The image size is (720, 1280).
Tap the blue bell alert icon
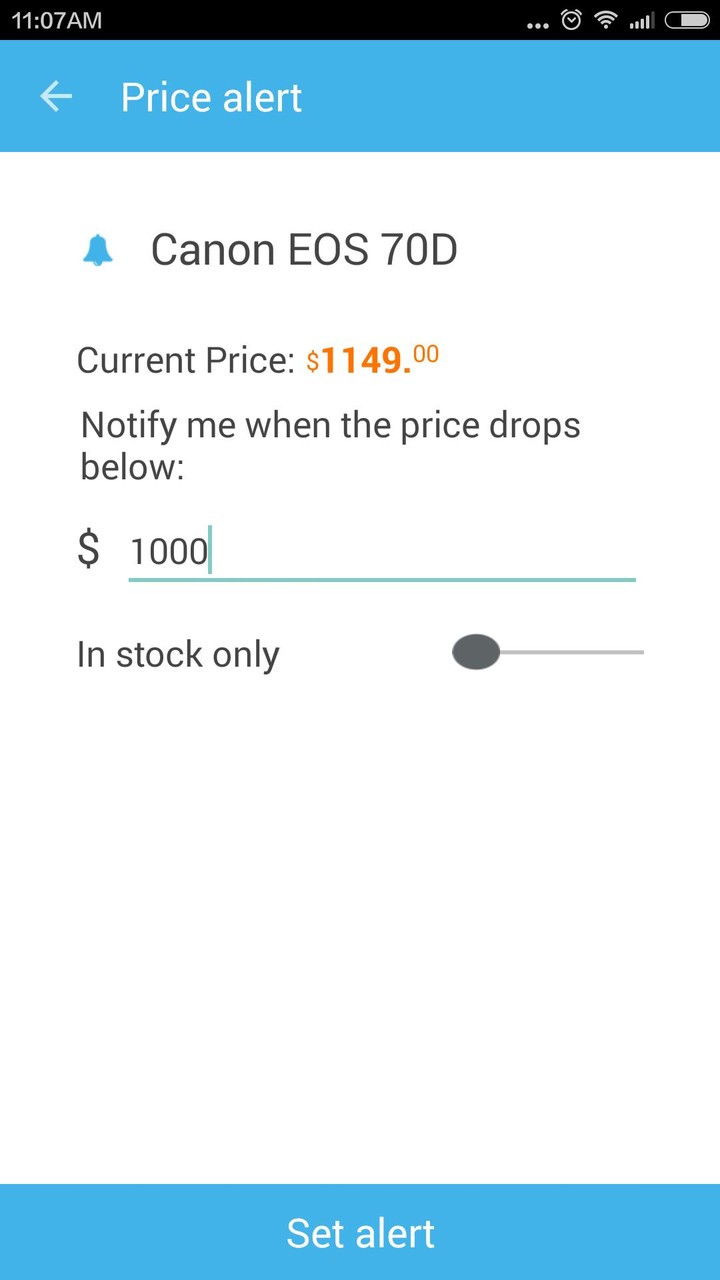coord(97,250)
